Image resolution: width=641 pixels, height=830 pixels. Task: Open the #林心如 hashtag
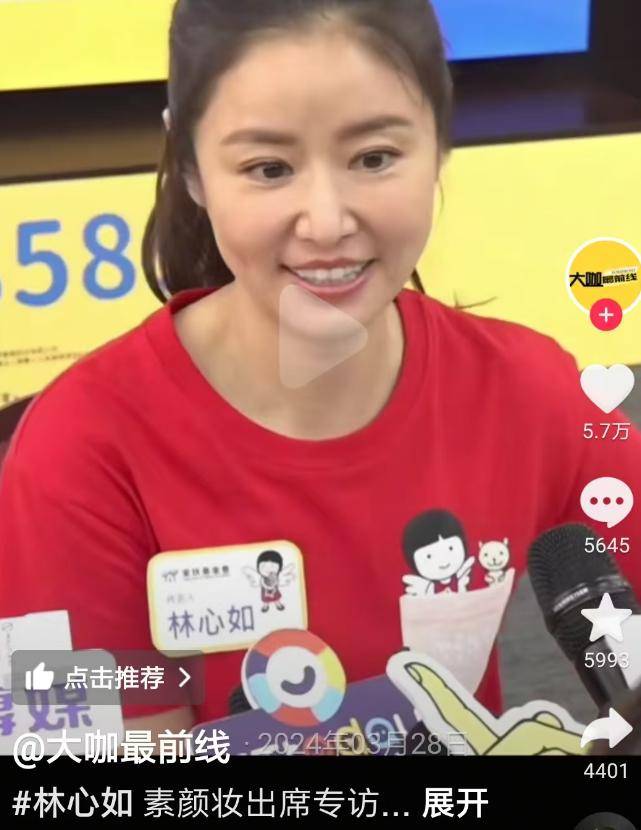pyautogui.click(x=73, y=802)
